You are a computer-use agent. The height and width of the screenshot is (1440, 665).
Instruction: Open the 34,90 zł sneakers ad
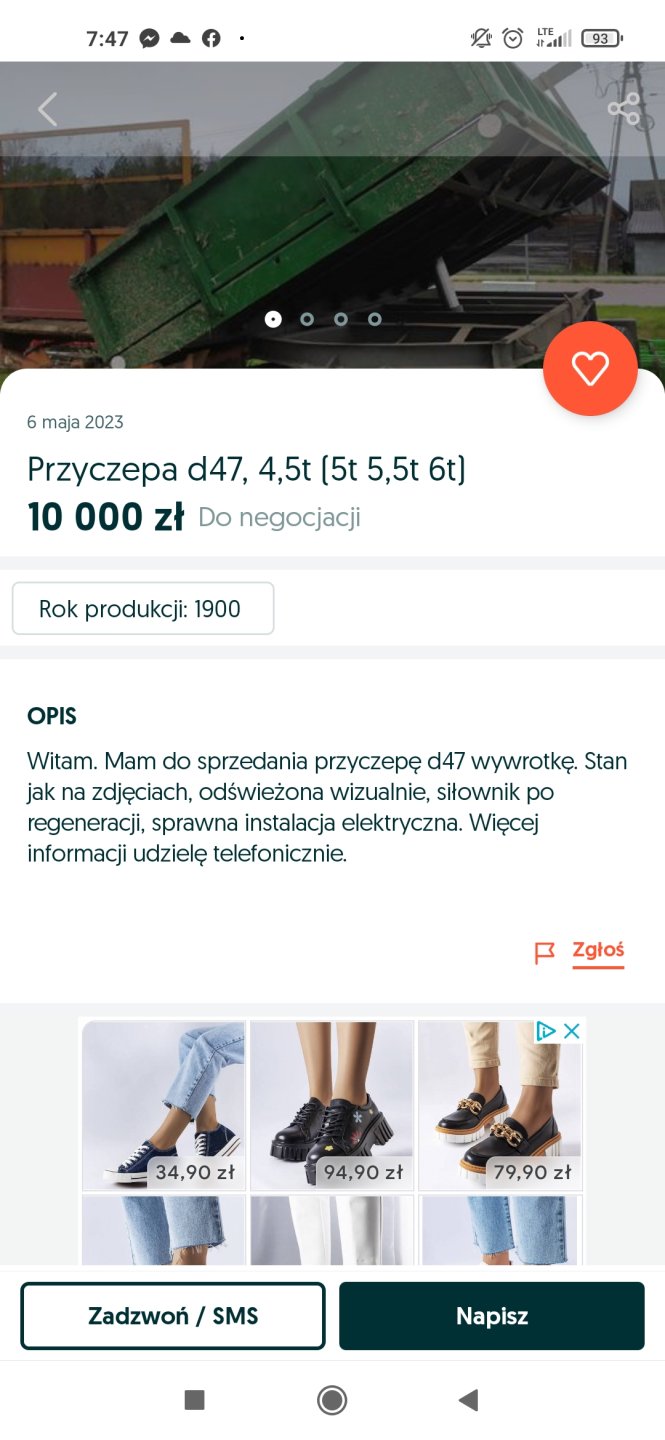(x=163, y=1104)
